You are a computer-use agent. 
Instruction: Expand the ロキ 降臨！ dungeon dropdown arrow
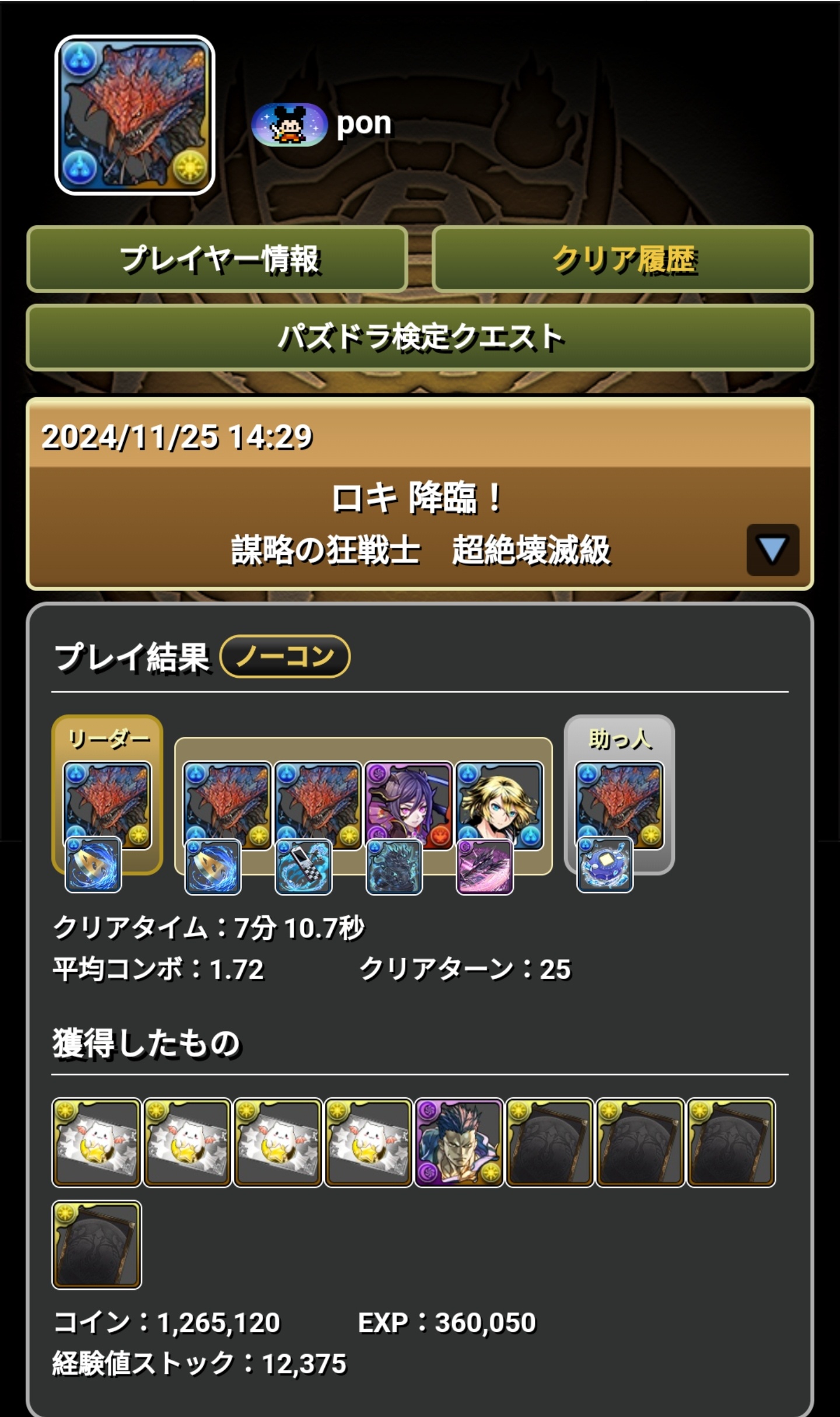click(772, 550)
